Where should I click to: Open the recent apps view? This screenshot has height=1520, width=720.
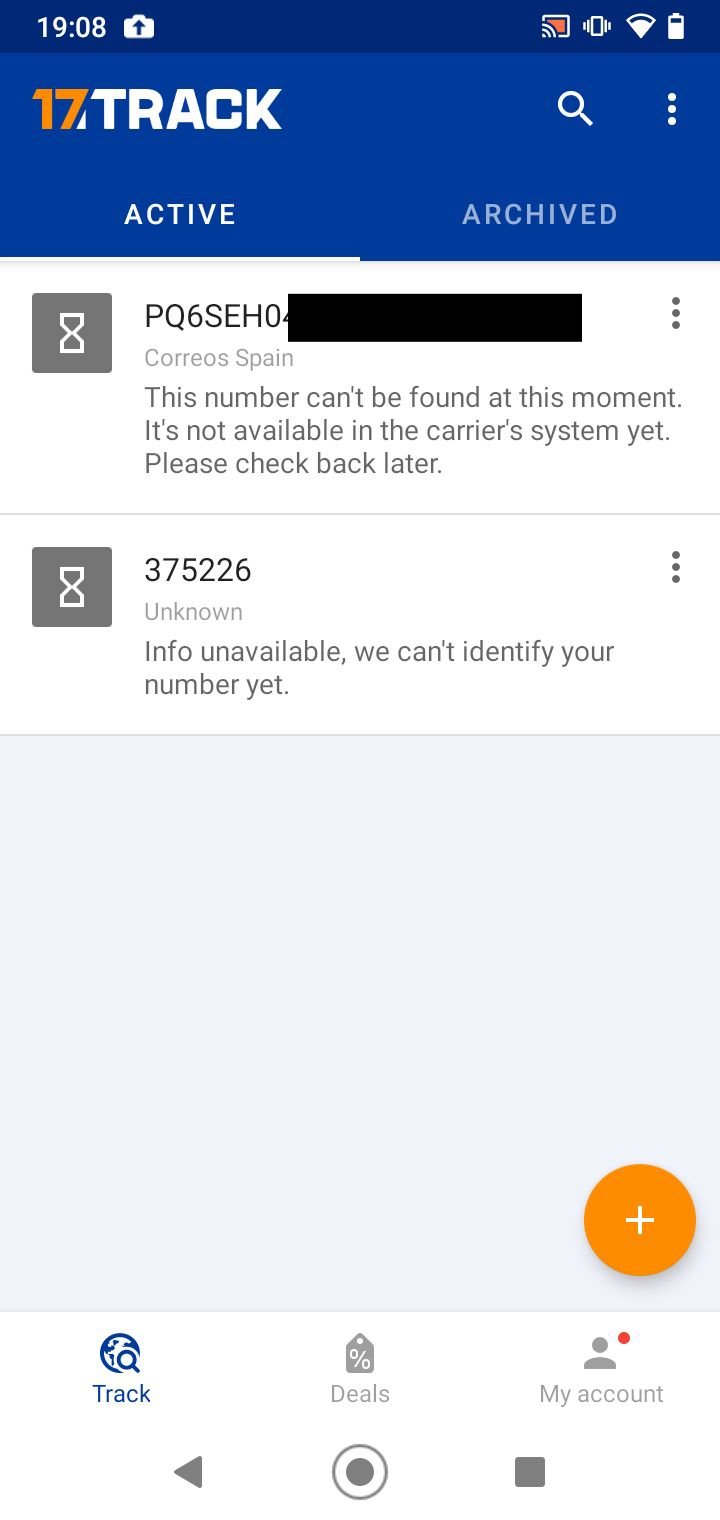(529, 1472)
